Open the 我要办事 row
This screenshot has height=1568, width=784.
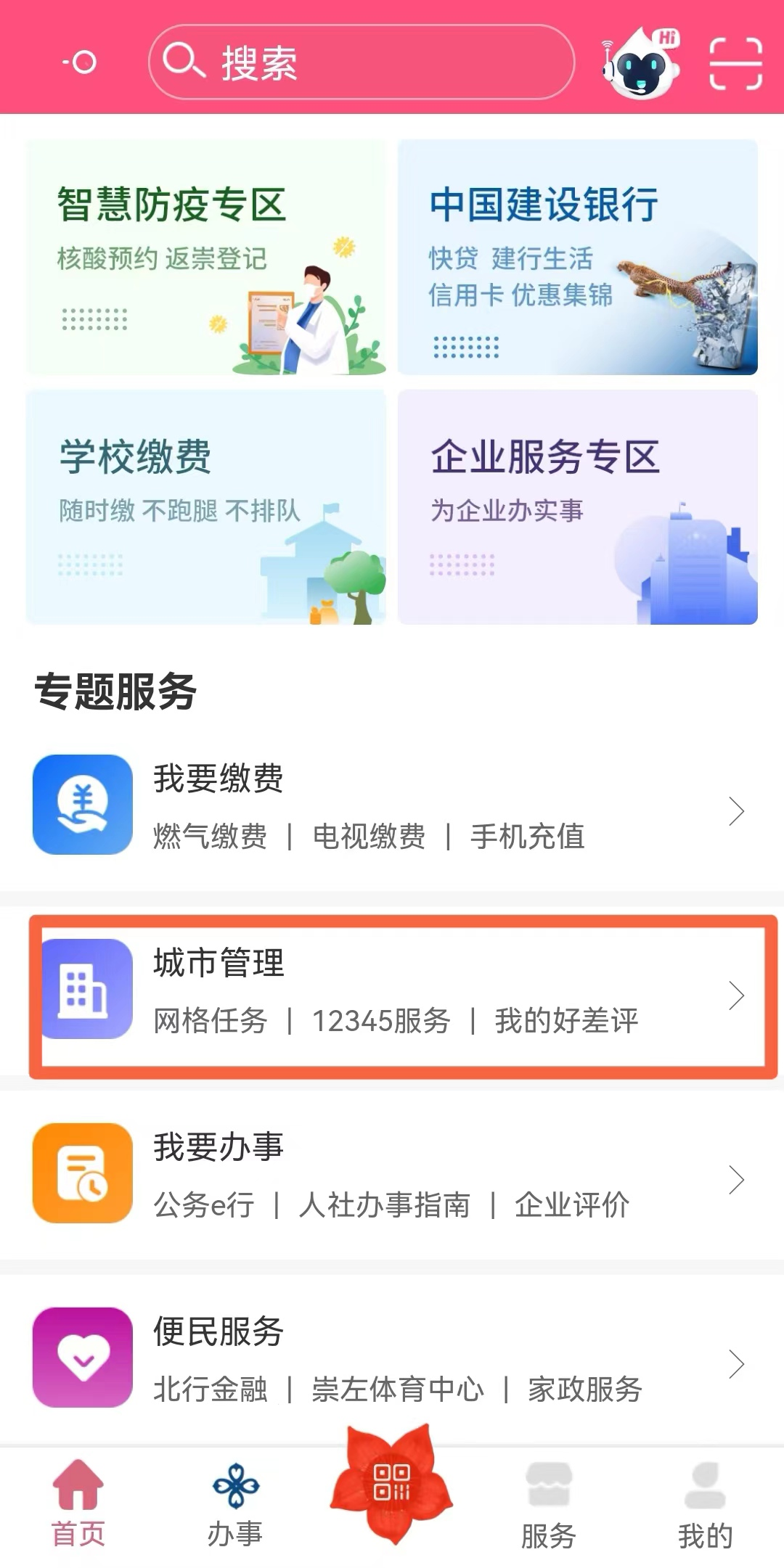point(392,1177)
